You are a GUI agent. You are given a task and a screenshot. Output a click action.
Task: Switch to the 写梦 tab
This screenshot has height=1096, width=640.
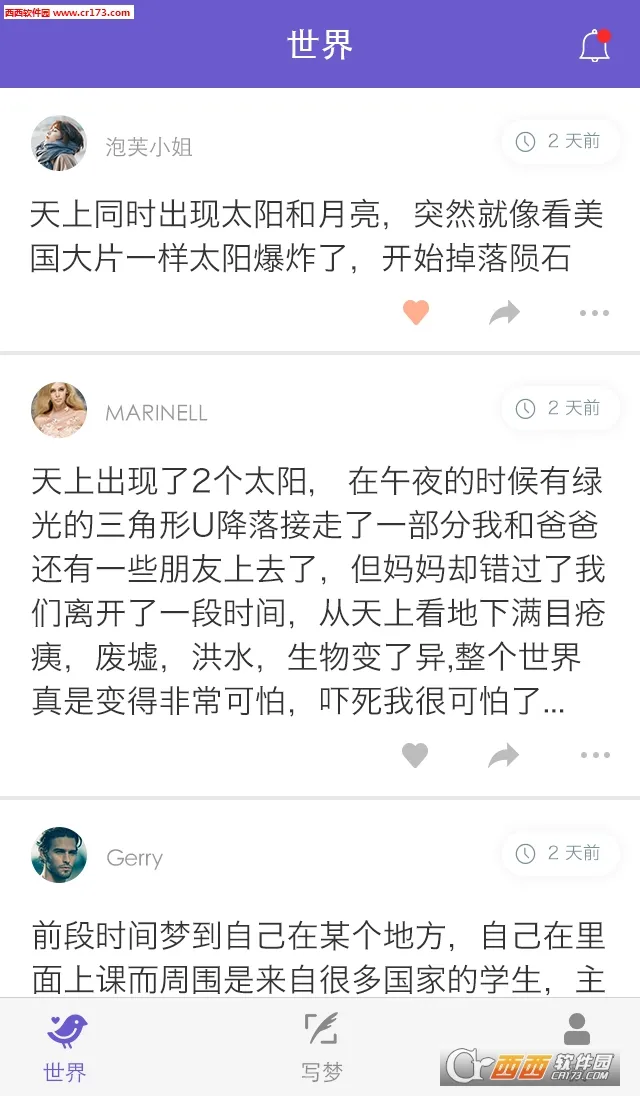[321, 1047]
